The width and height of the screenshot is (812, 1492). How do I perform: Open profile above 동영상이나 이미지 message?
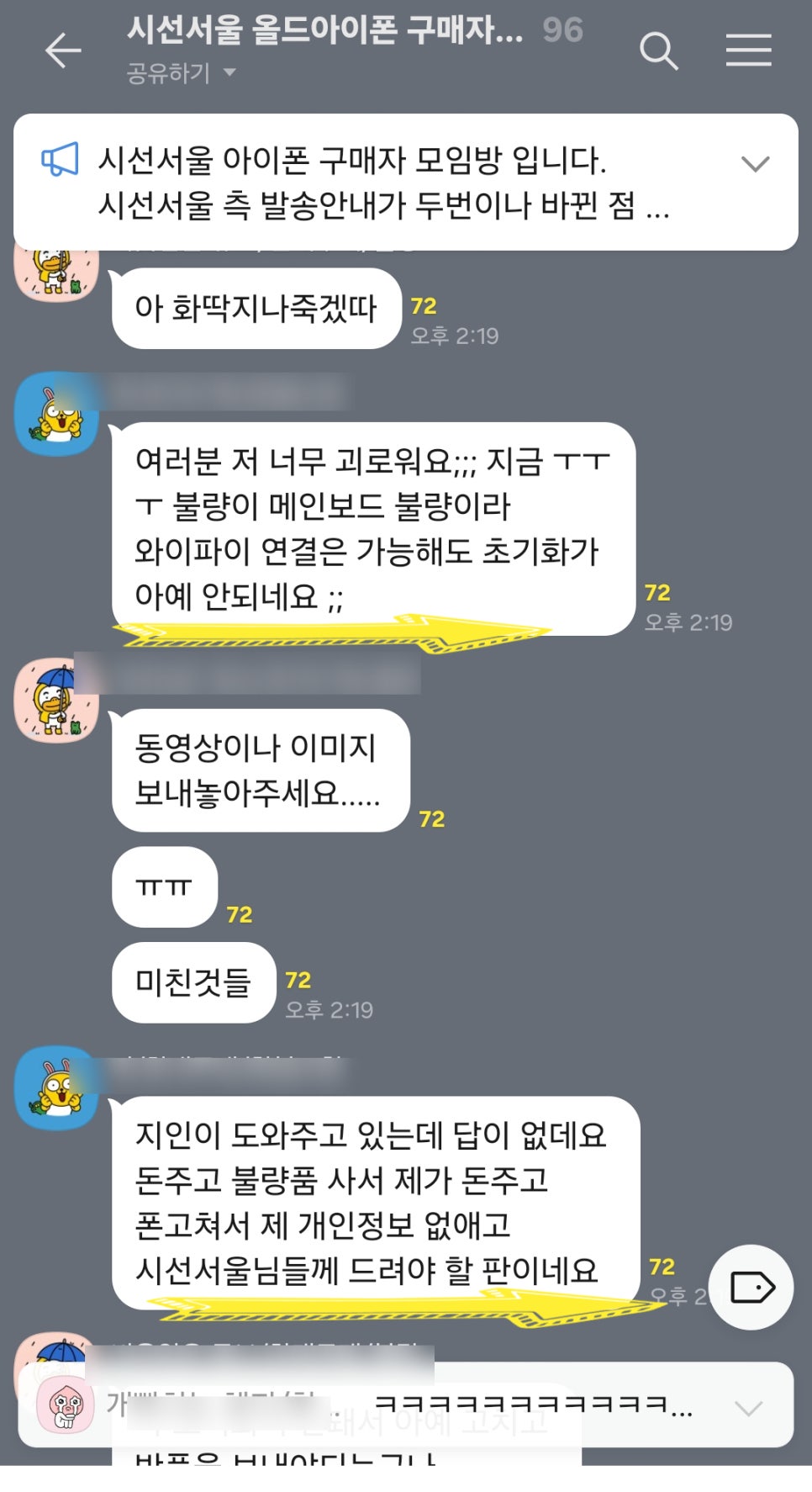[x=56, y=700]
